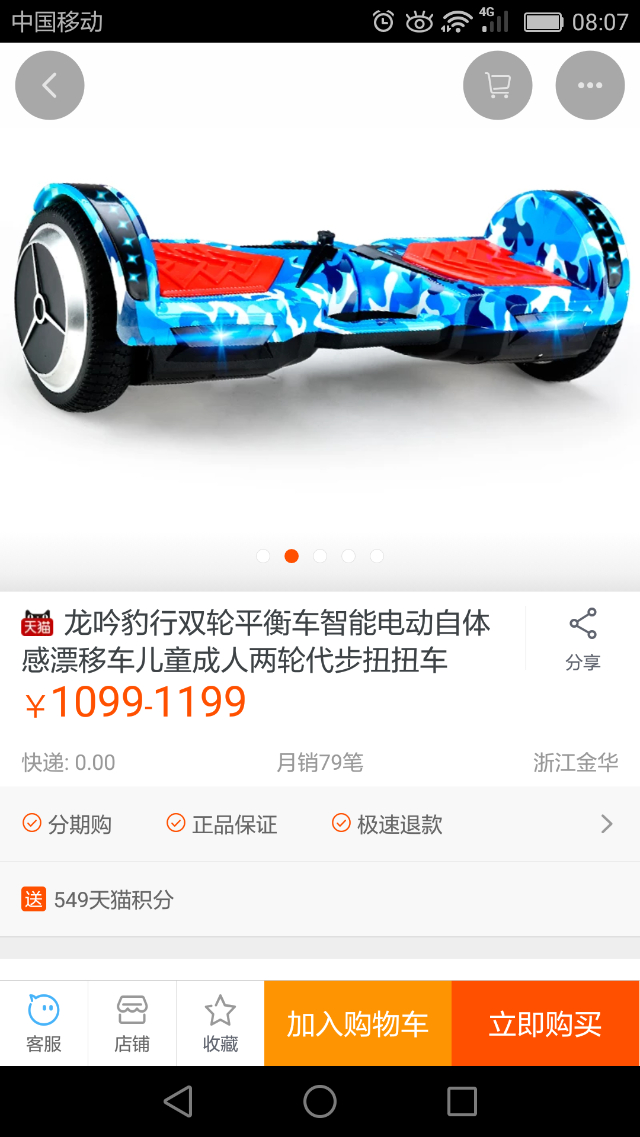Go back using the top-left arrow
Viewport: 640px width, 1137px height.
(x=50, y=86)
